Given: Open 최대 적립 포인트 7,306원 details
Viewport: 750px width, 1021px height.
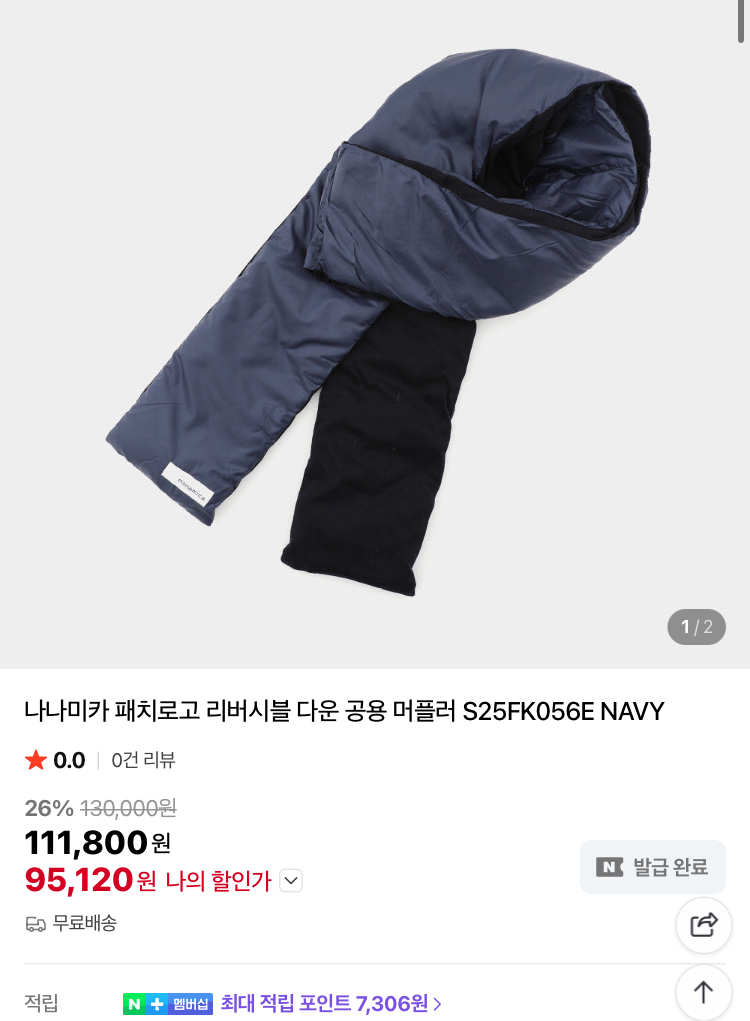Looking at the screenshot, I should [331, 1003].
